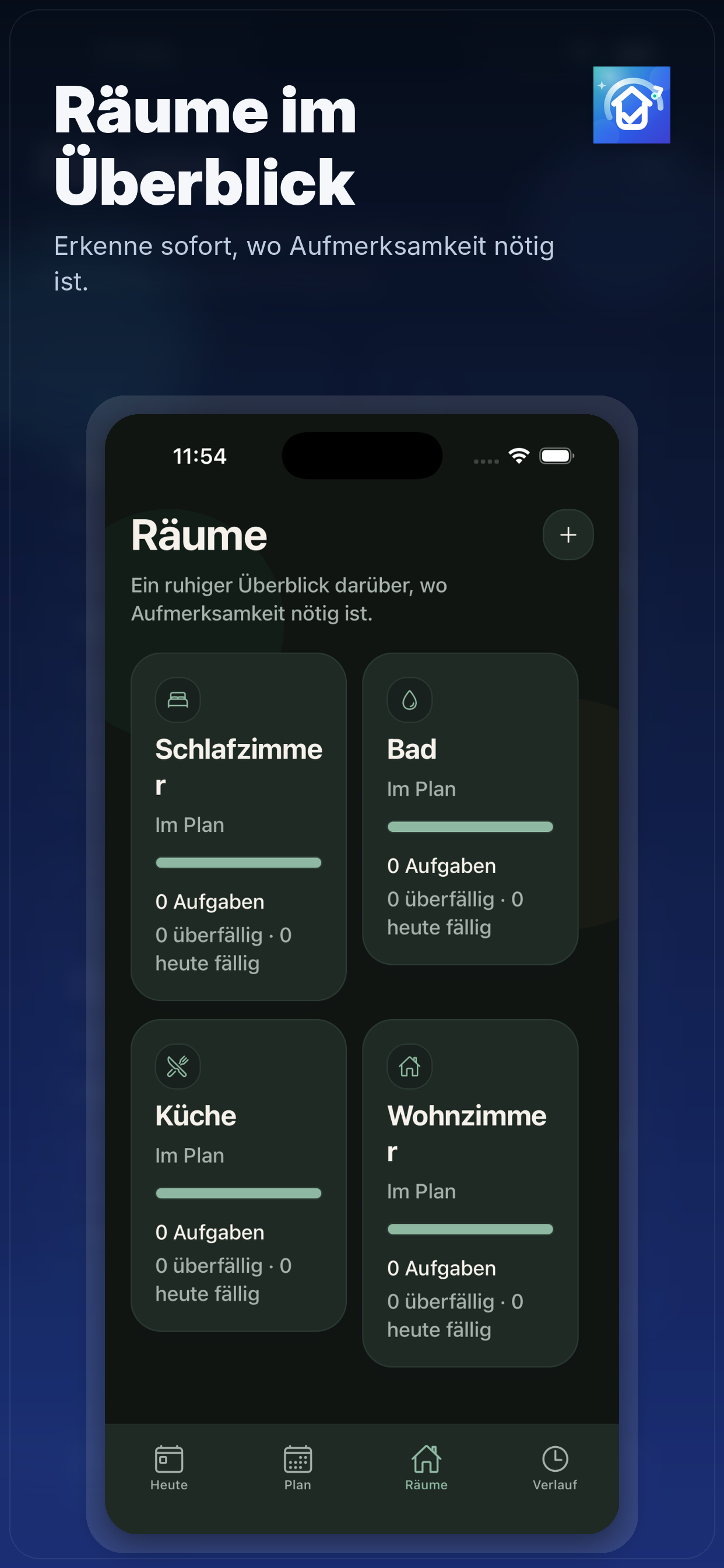Tap the water drop icon on Bad card
724x1568 pixels.
pos(409,700)
